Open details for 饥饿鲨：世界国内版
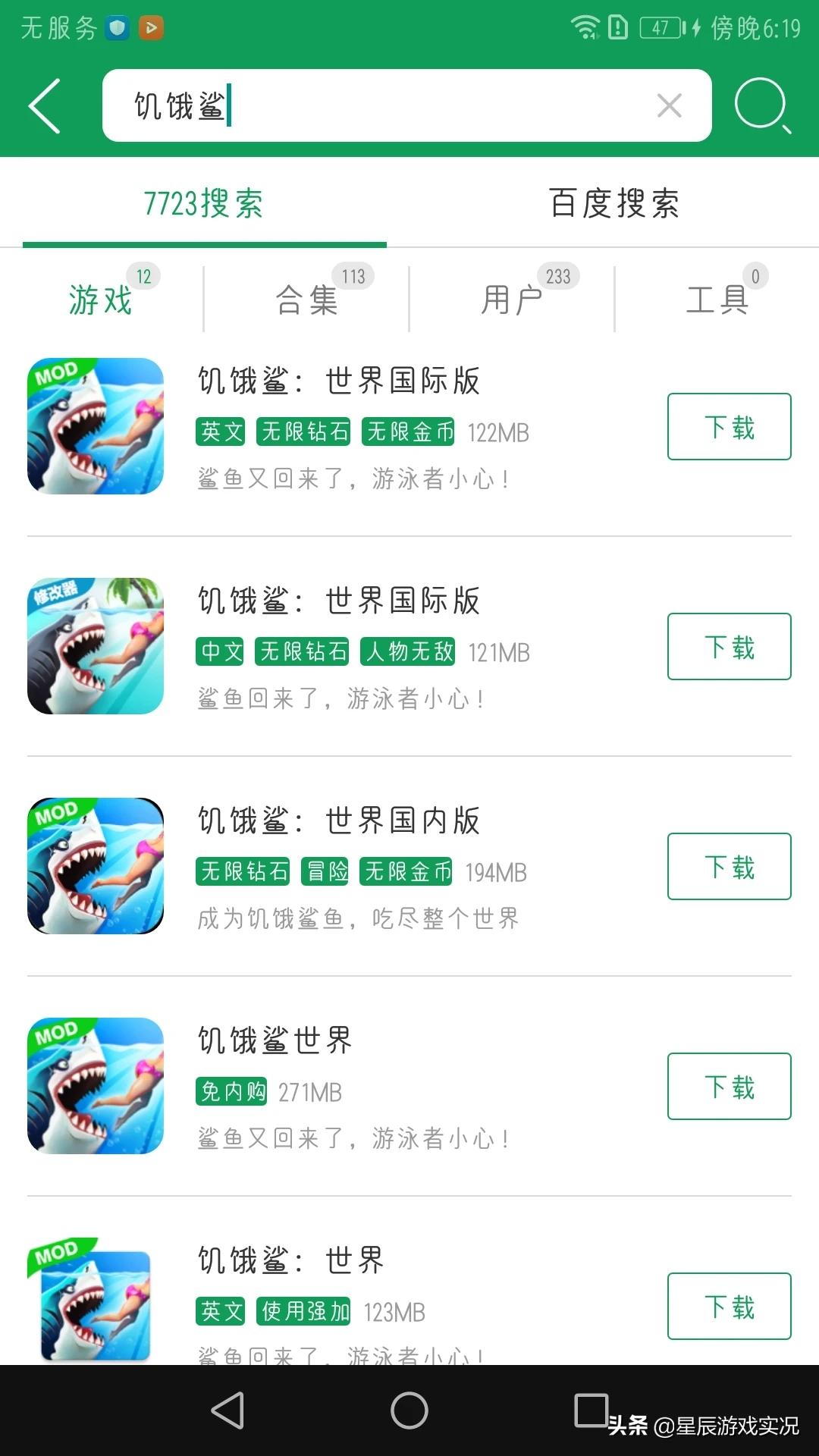Screen dimensions: 819x1456 [339, 821]
